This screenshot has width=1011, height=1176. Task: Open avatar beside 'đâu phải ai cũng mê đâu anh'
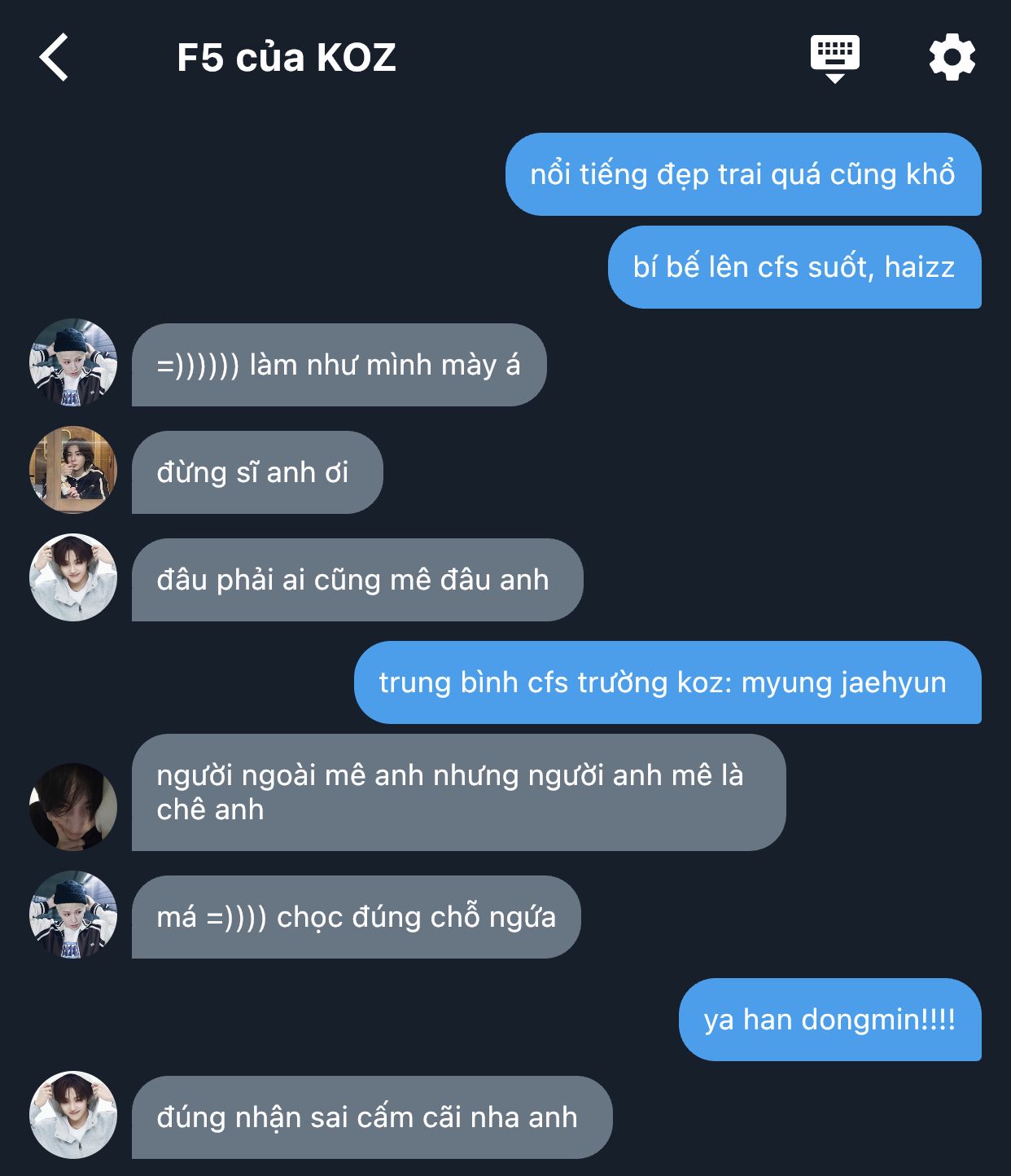pos(73,577)
